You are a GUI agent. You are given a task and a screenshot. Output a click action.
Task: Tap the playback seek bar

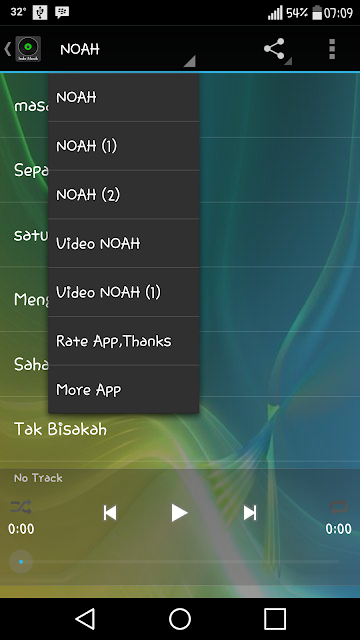180,562
